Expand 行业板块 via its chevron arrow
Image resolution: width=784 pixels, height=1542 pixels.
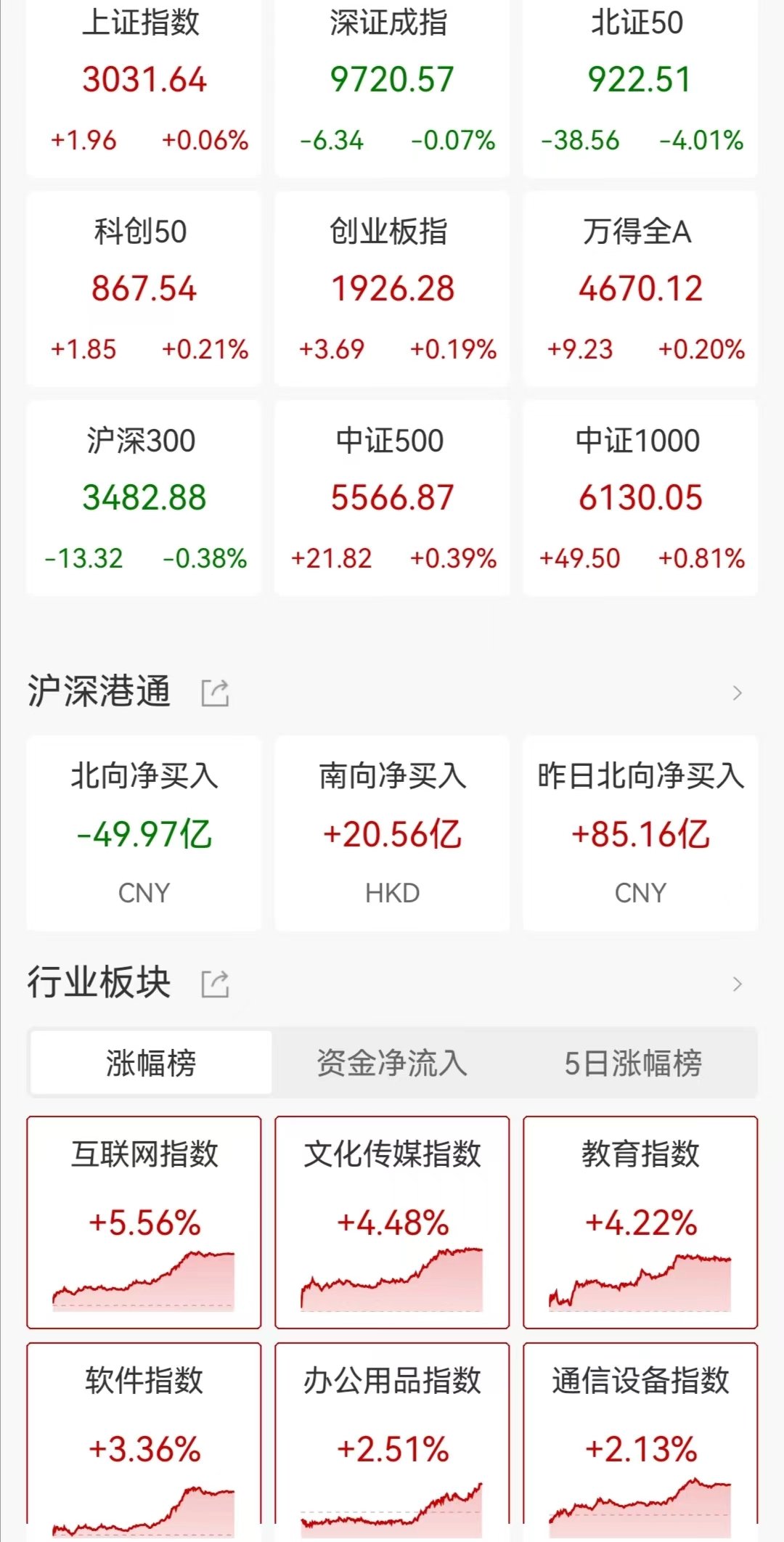738,984
